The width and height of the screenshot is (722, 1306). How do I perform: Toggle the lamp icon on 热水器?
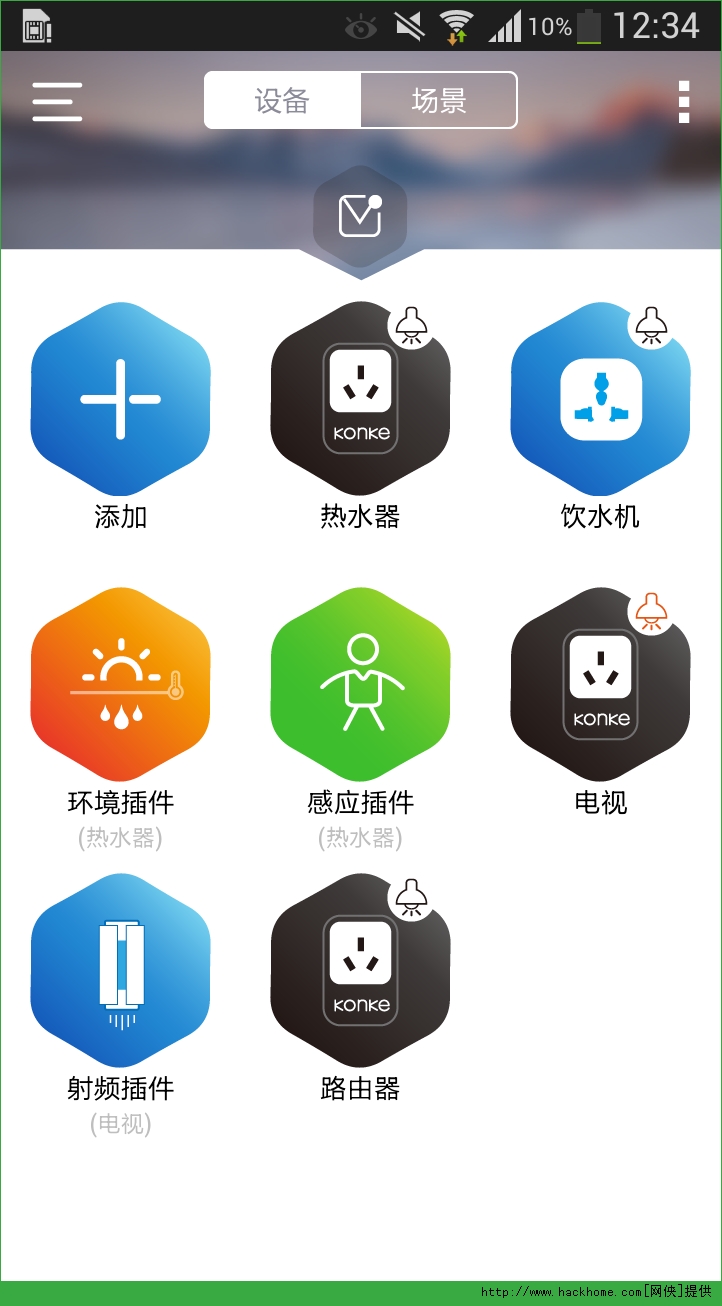click(x=411, y=325)
